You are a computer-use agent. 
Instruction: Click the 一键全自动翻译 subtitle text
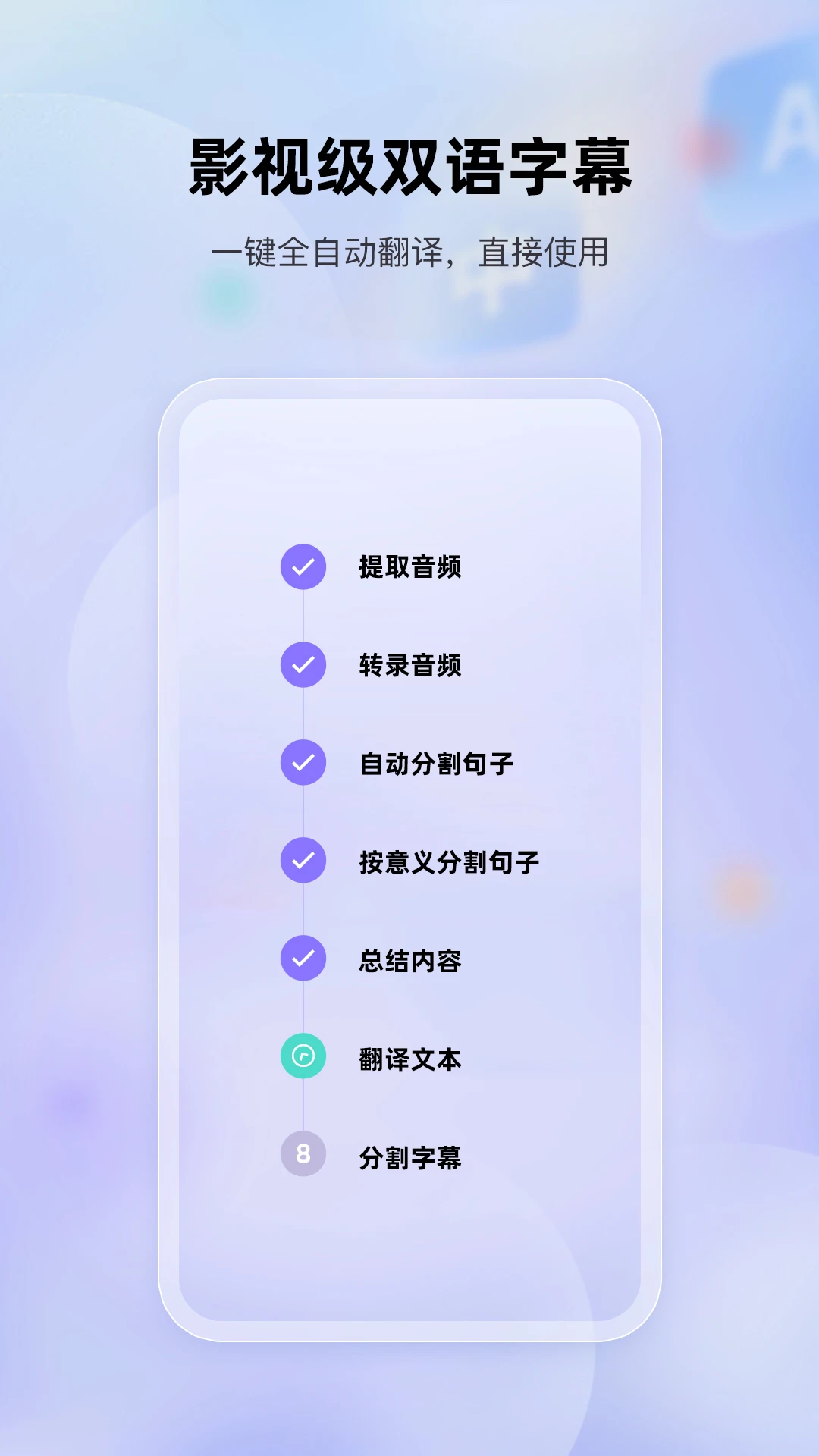point(409,250)
